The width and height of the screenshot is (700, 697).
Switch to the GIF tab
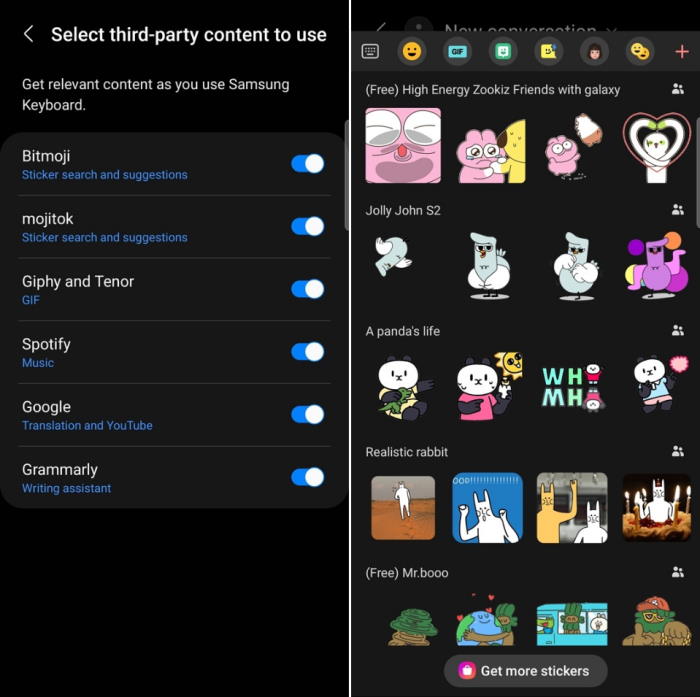coord(457,51)
